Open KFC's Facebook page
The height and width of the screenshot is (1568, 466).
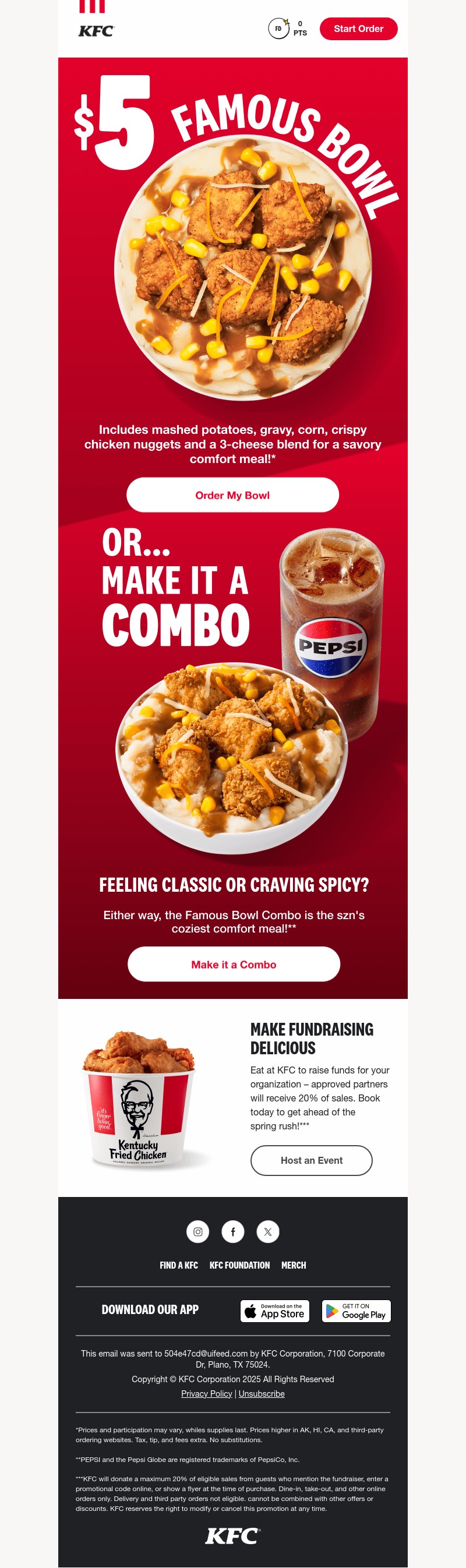coord(232,1231)
